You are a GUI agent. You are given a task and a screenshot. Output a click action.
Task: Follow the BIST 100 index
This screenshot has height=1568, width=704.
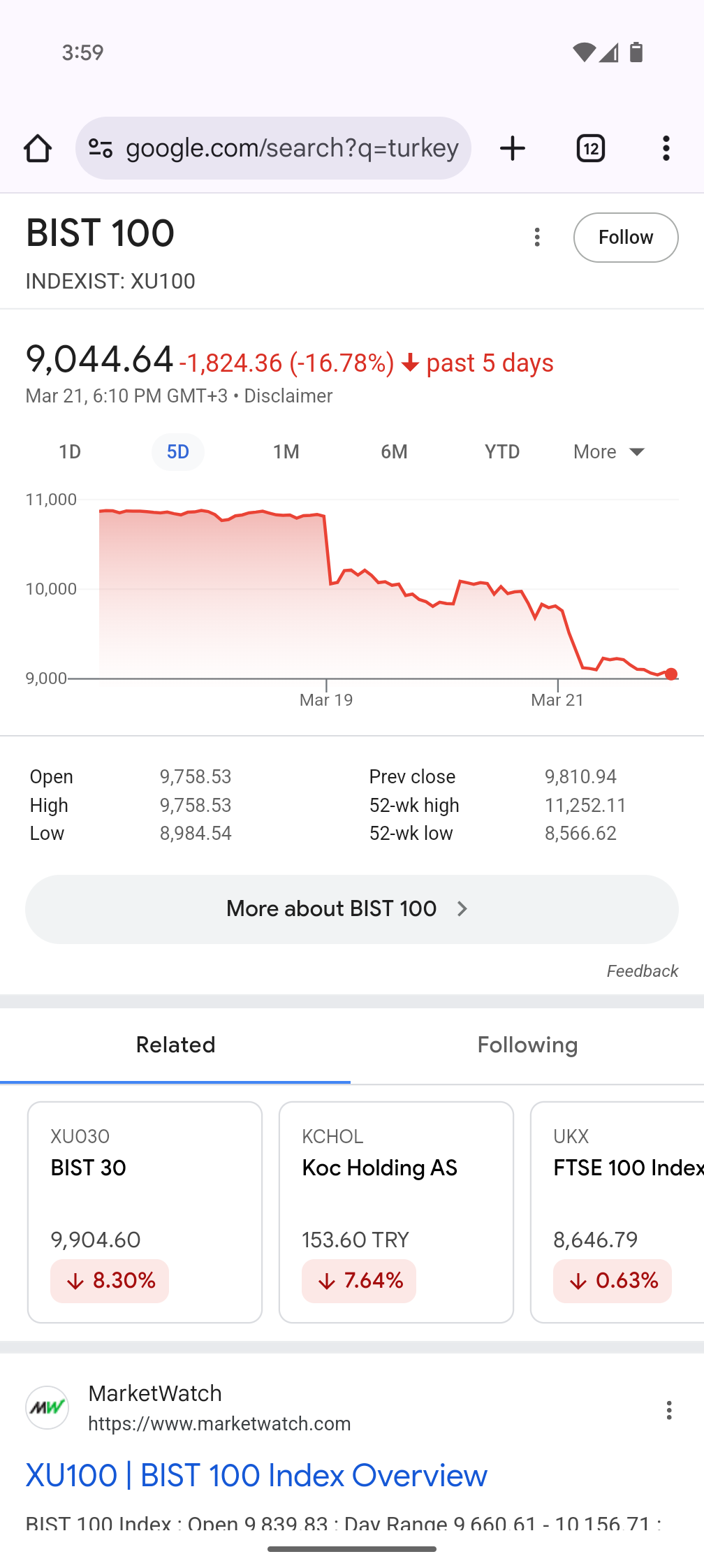pyautogui.click(x=625, y=237)
